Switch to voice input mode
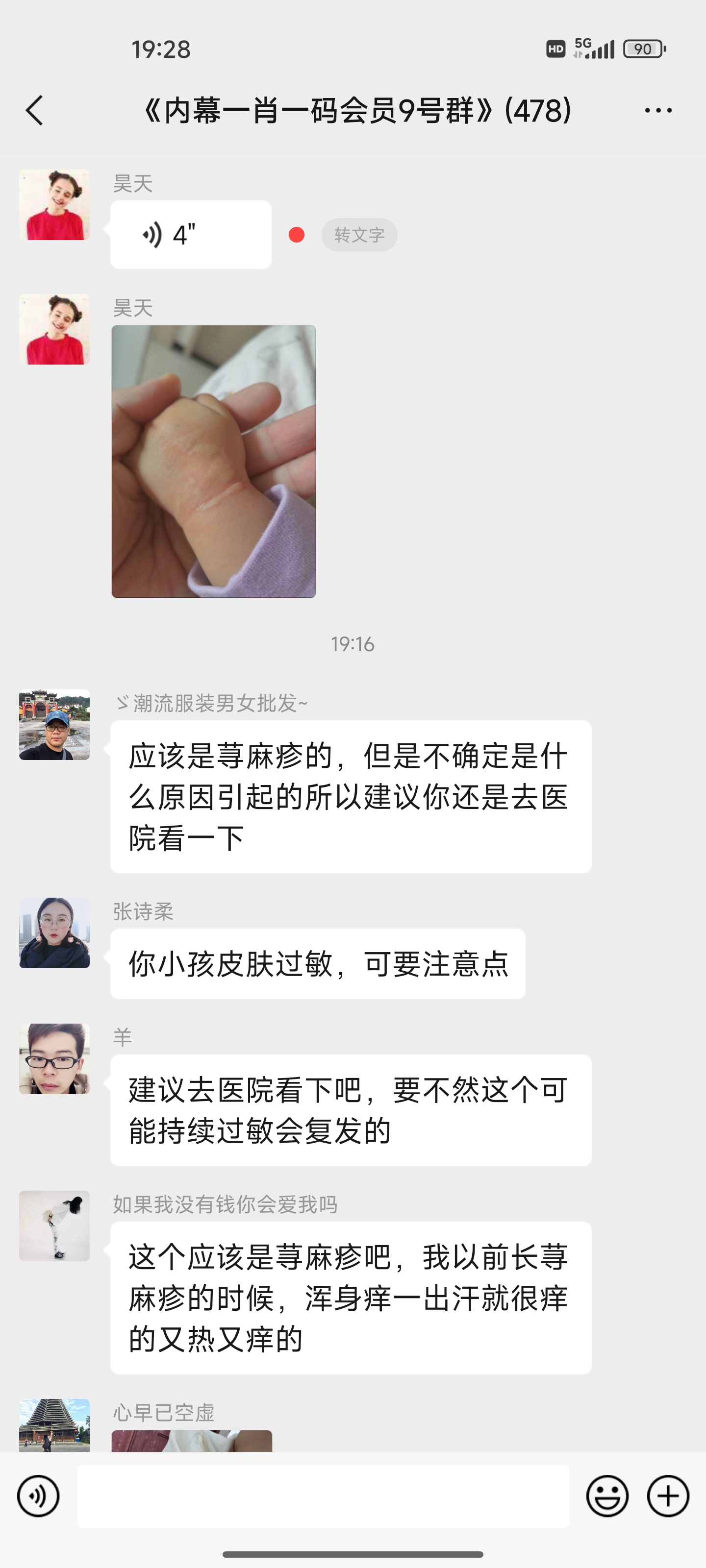The height and width of the screenshot is (1568, 706). (x=38, y=1495)
